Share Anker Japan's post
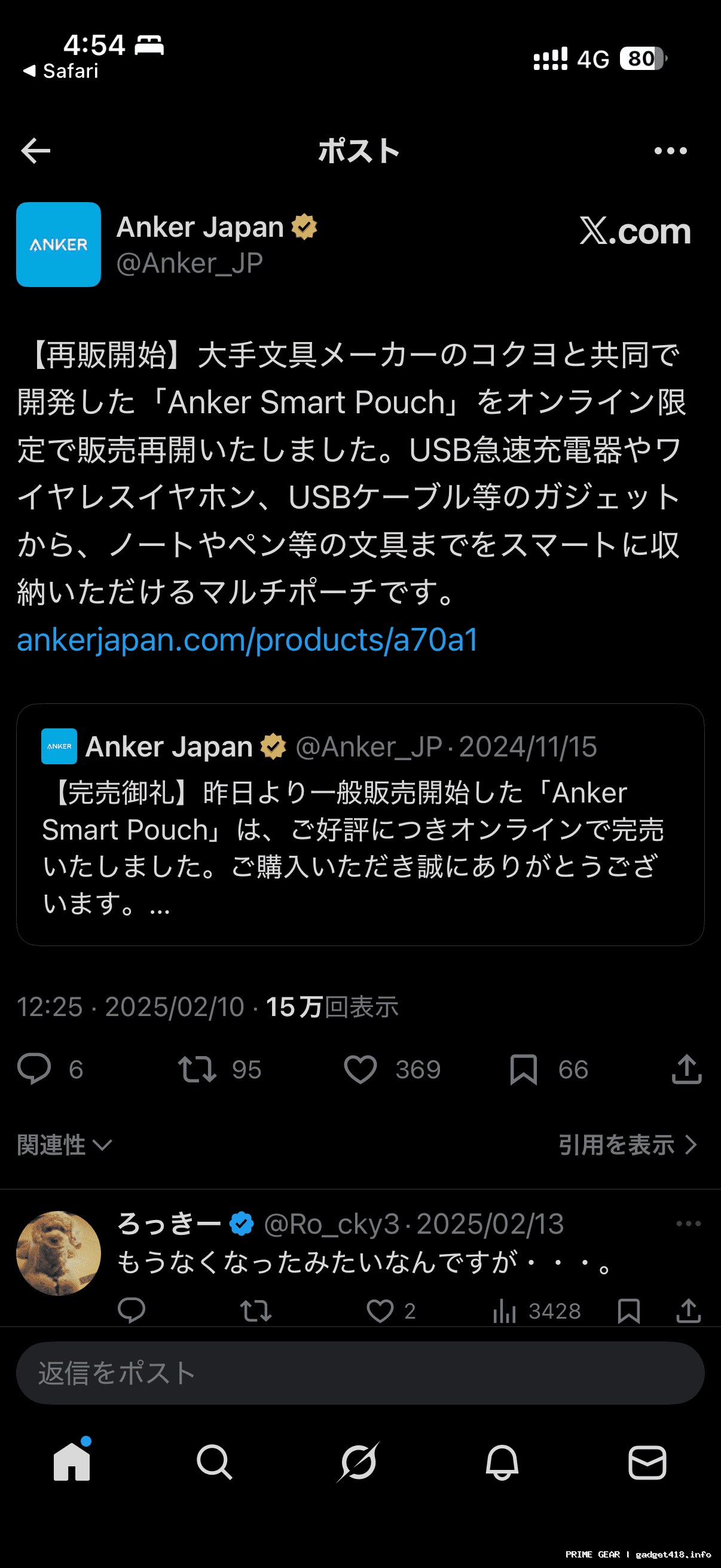Viewport: 721px width, 1568px height. [686, 1069]
